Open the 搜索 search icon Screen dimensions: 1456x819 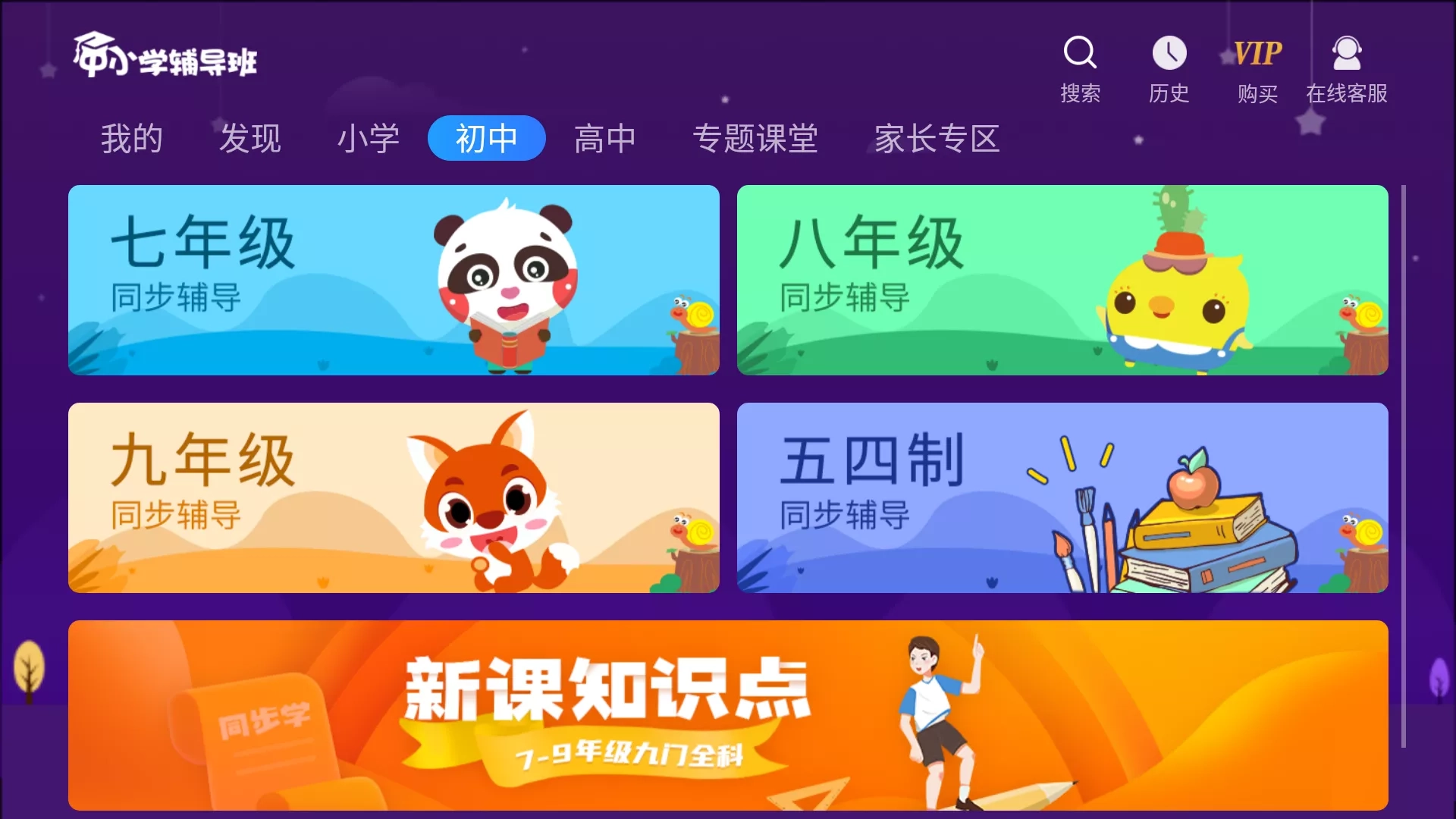1080,68
